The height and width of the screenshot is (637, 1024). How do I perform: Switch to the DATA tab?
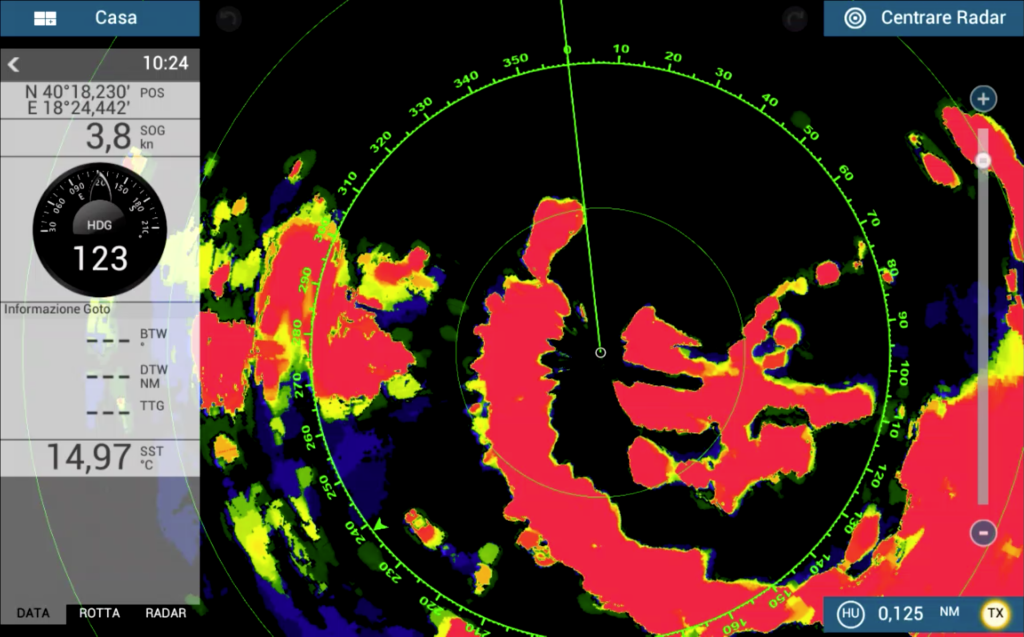33,612
